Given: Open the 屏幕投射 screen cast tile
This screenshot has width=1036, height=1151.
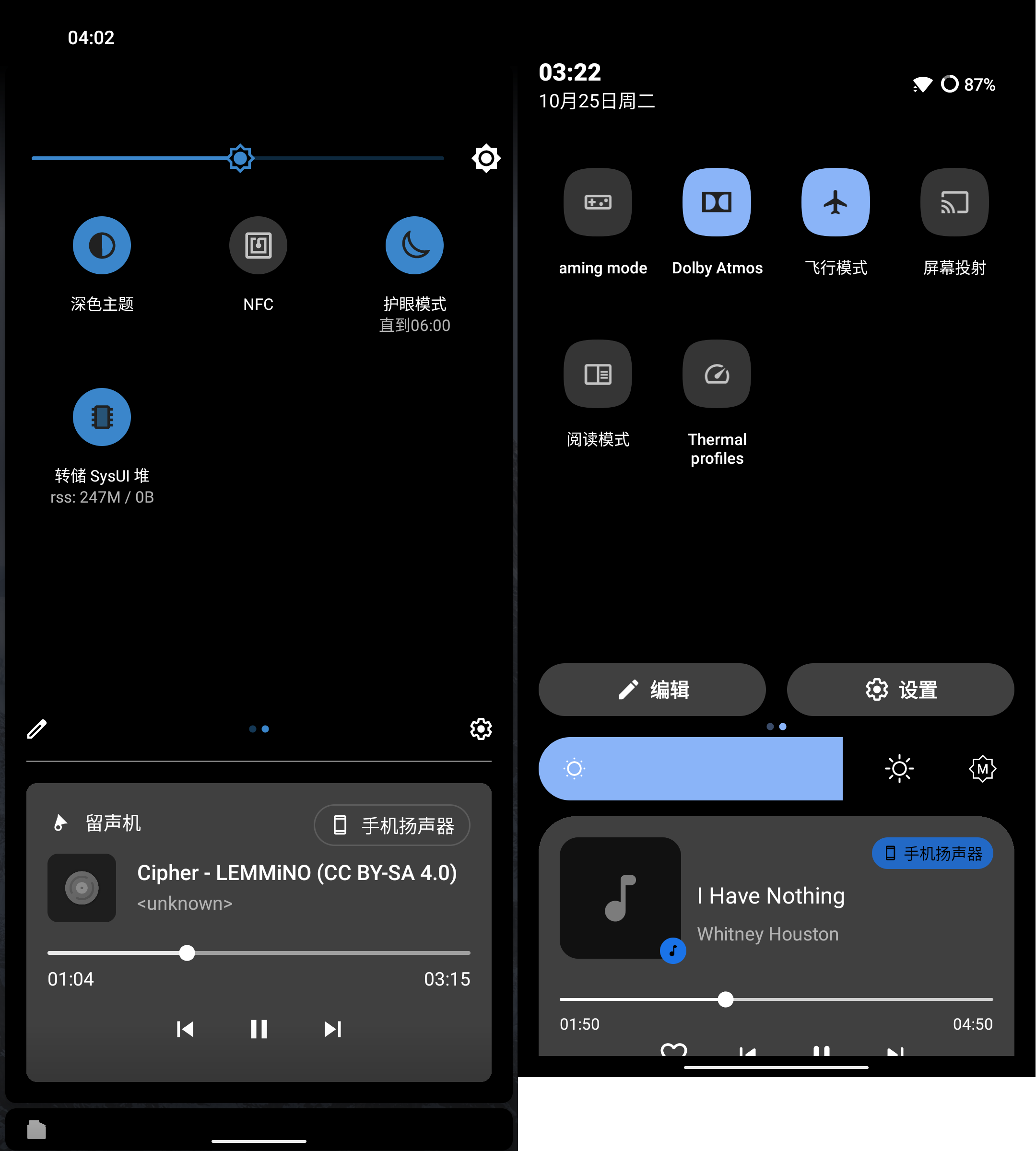Looking at the screenshot, I should click(x=954, y=202).
